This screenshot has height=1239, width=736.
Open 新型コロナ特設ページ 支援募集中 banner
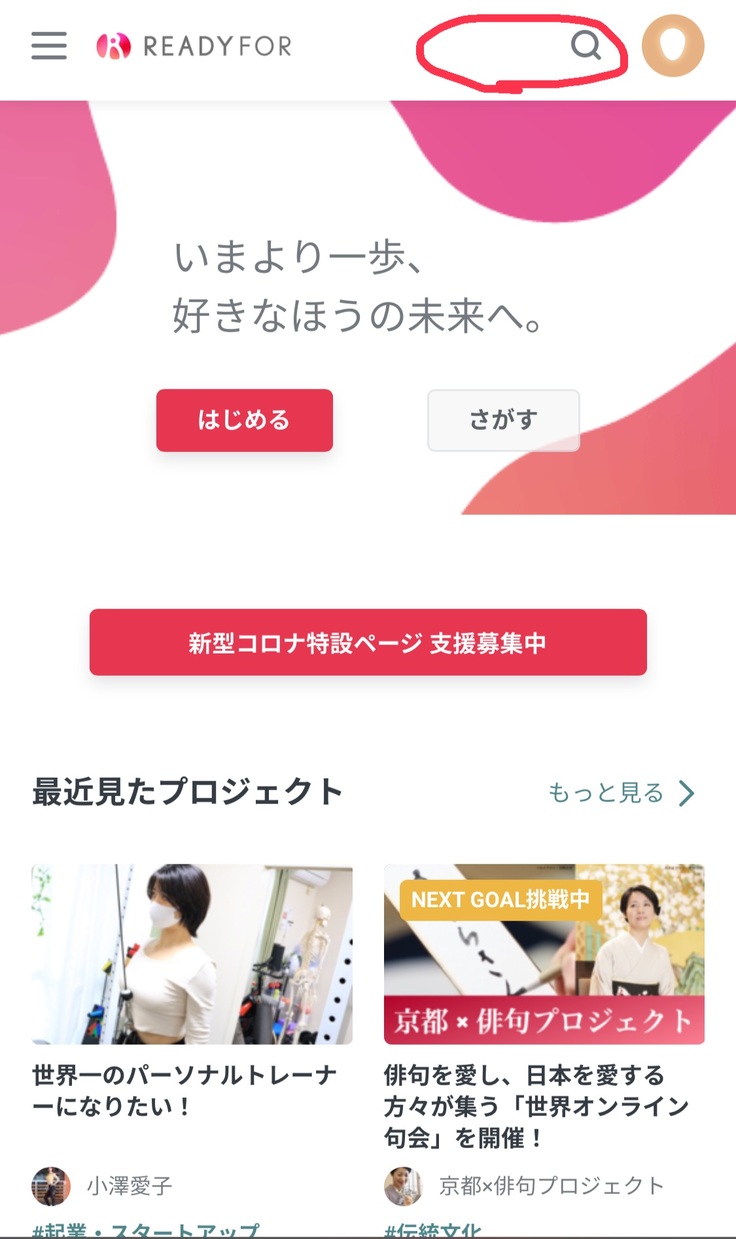tap(368, 642)
